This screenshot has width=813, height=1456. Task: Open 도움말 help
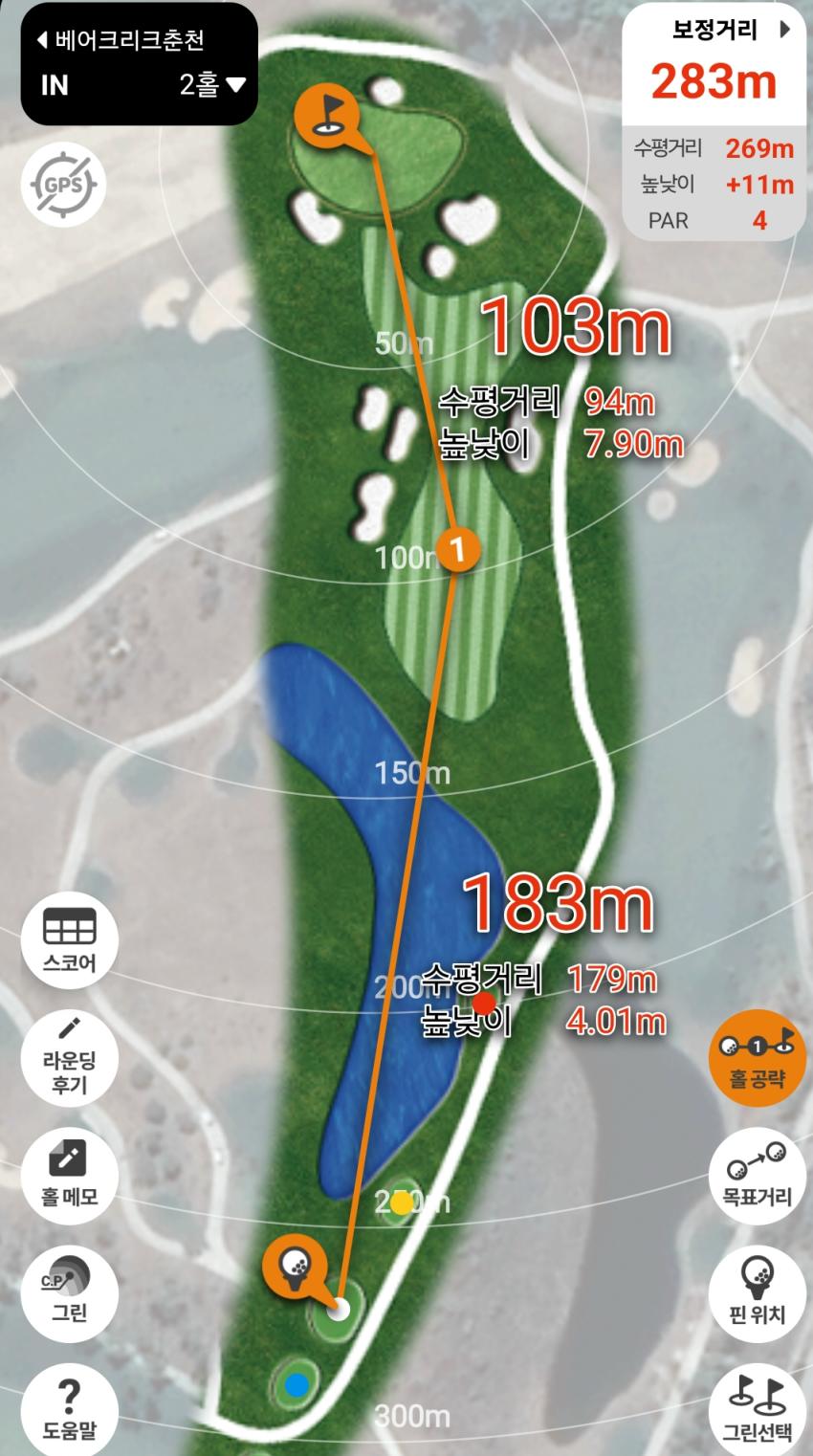pyautogui.click(x=69, y=1408)
